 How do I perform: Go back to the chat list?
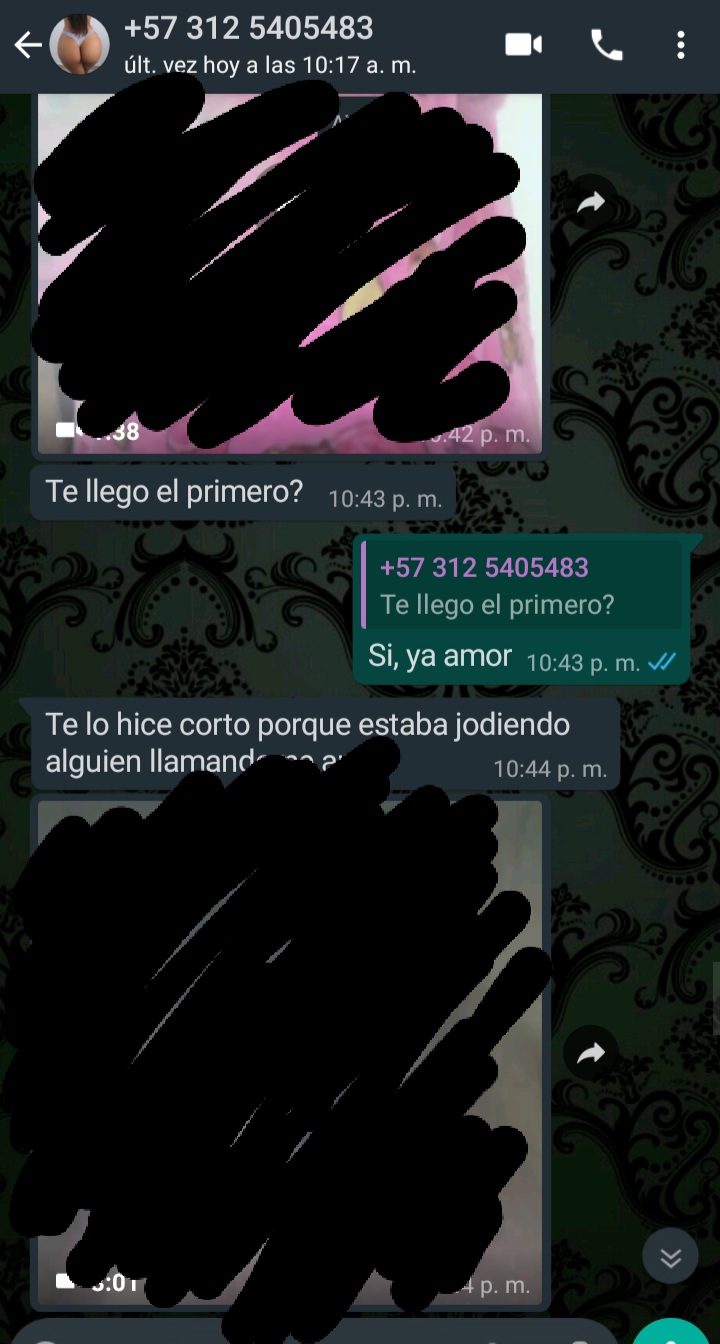(x=27, y=45)
